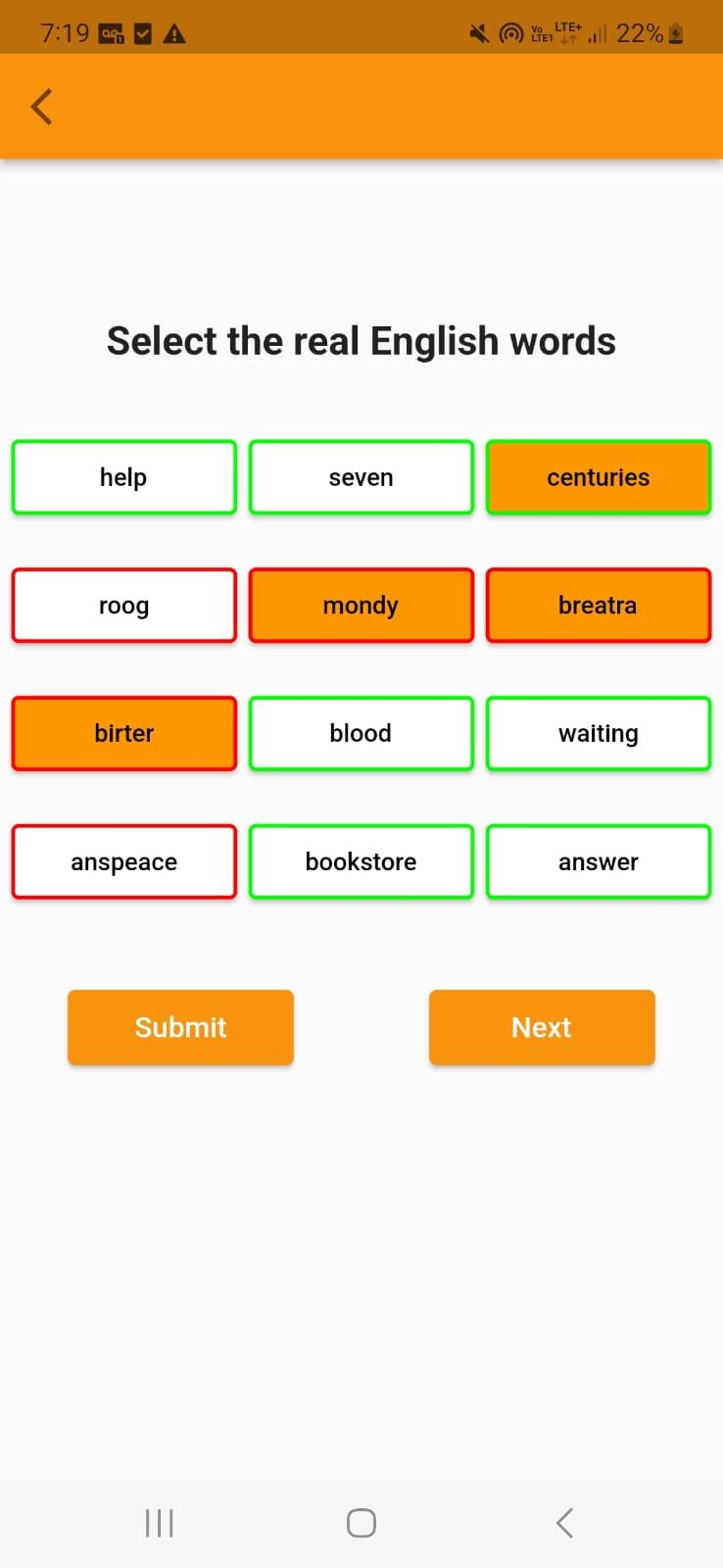Image resolution: width=723 pixels, height=1568 pixels.
Task: Choose the word anspeace
Action: [124, 861]
